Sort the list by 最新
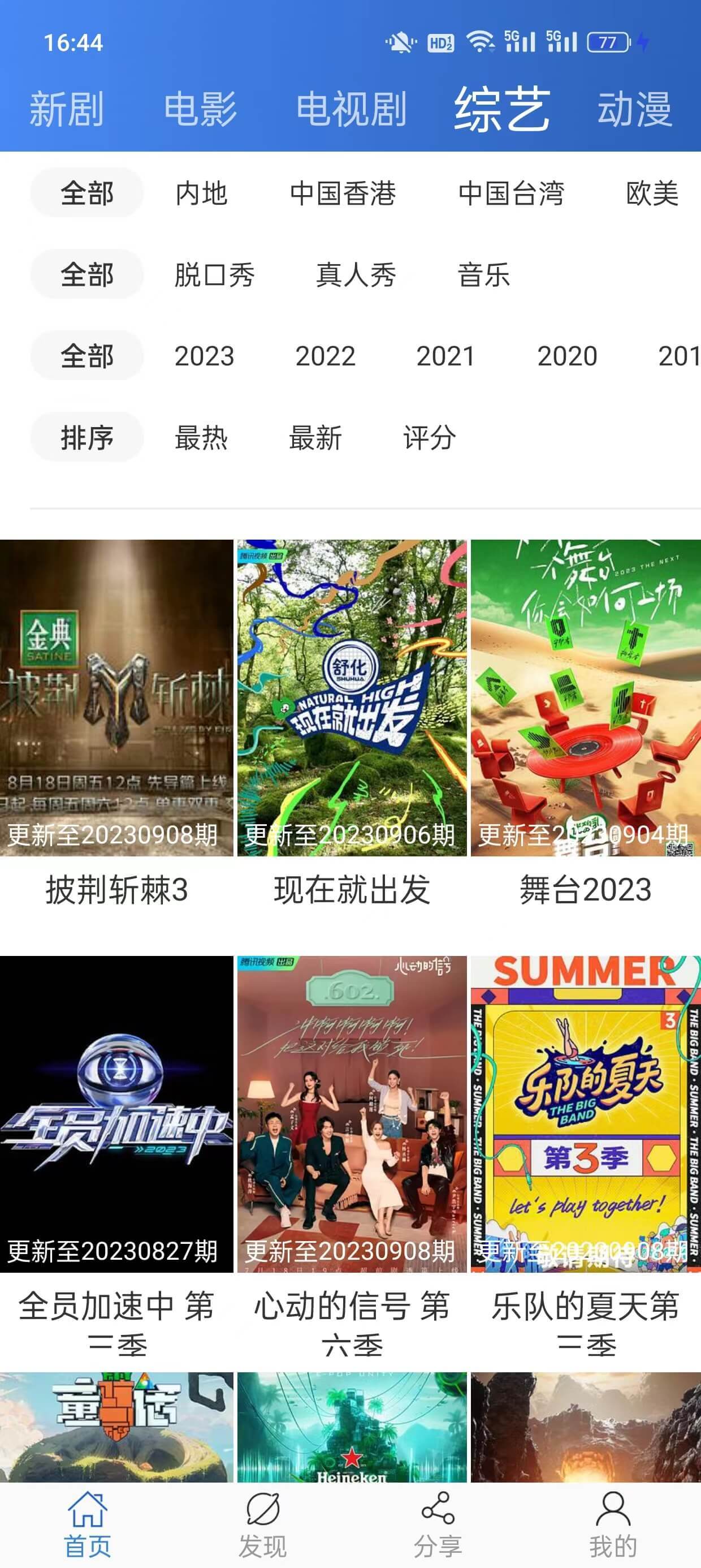Screen dimensions: 701x1568 click(315, 438)
